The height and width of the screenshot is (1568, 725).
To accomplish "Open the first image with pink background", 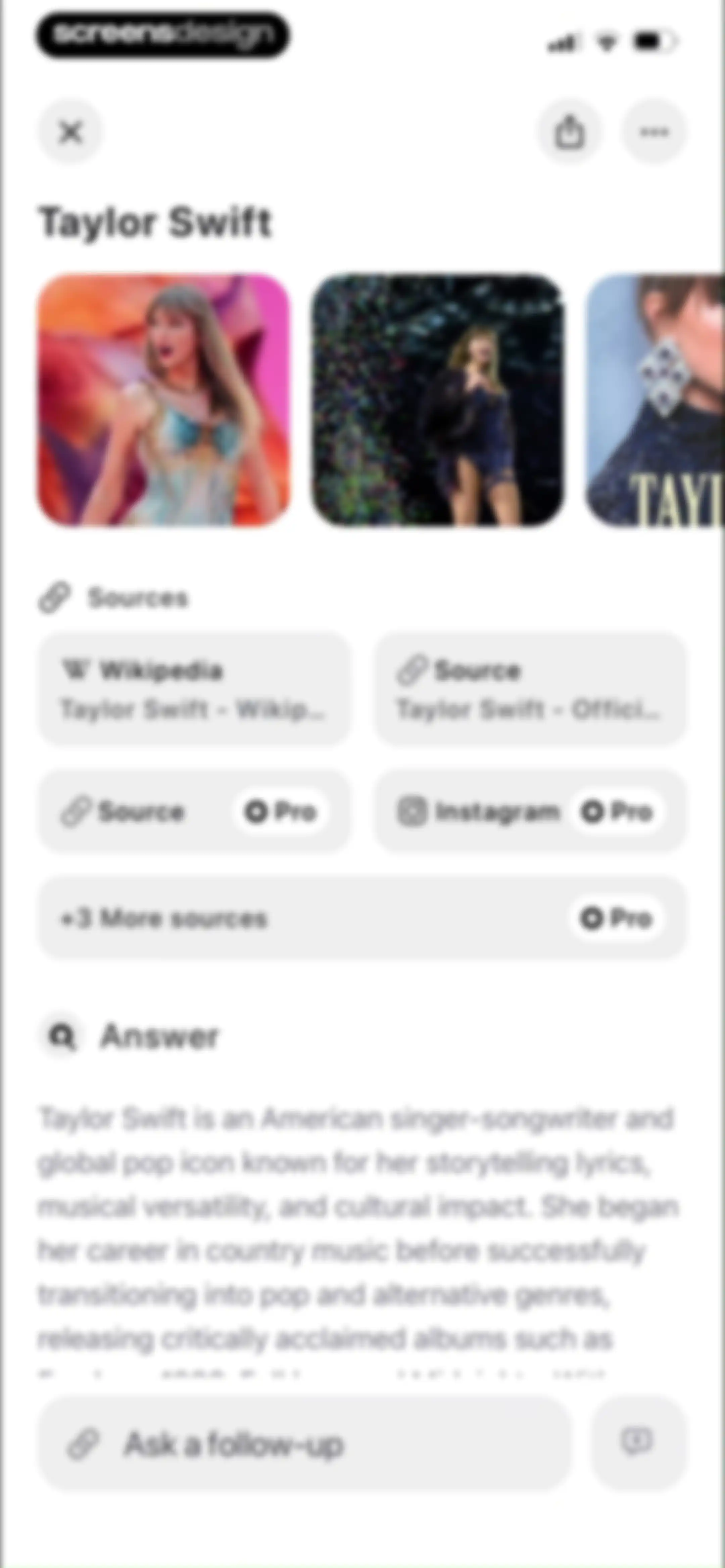I will (x=164, y=400).
